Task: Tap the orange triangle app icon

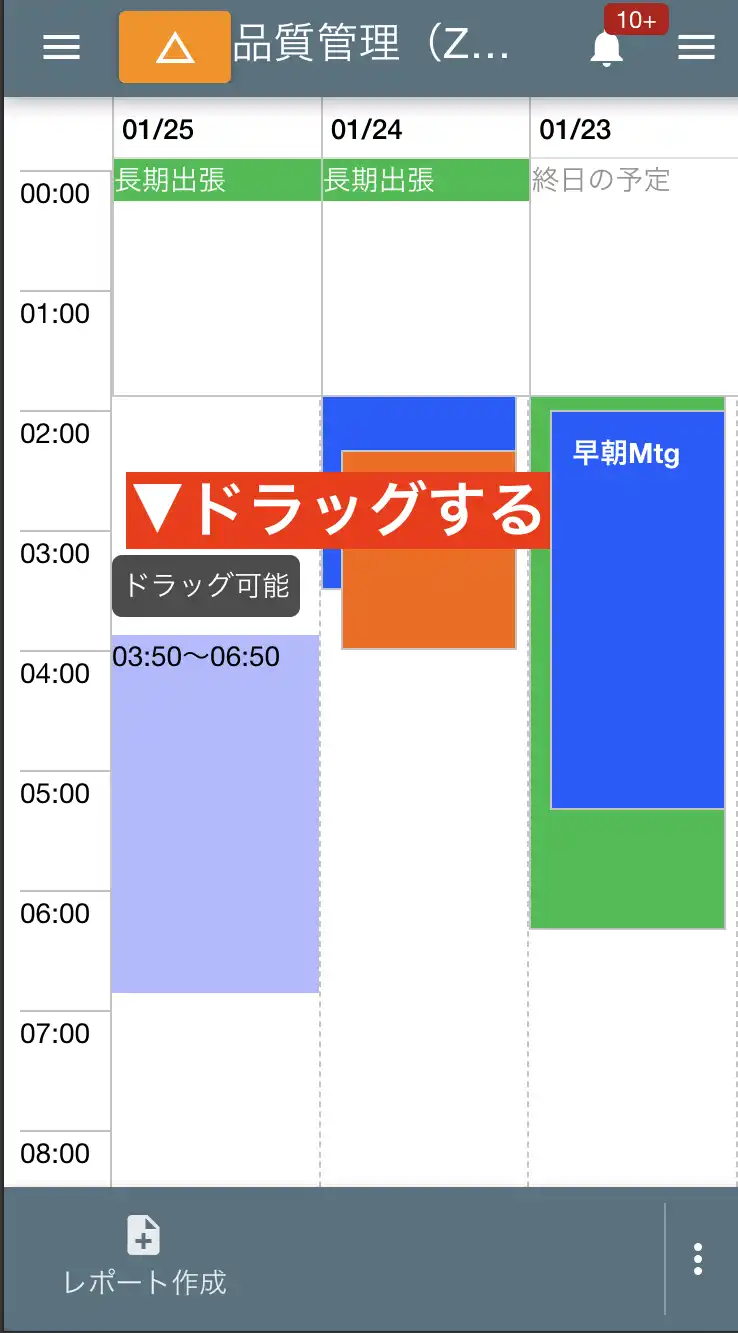Action: (x=174, y=47)
